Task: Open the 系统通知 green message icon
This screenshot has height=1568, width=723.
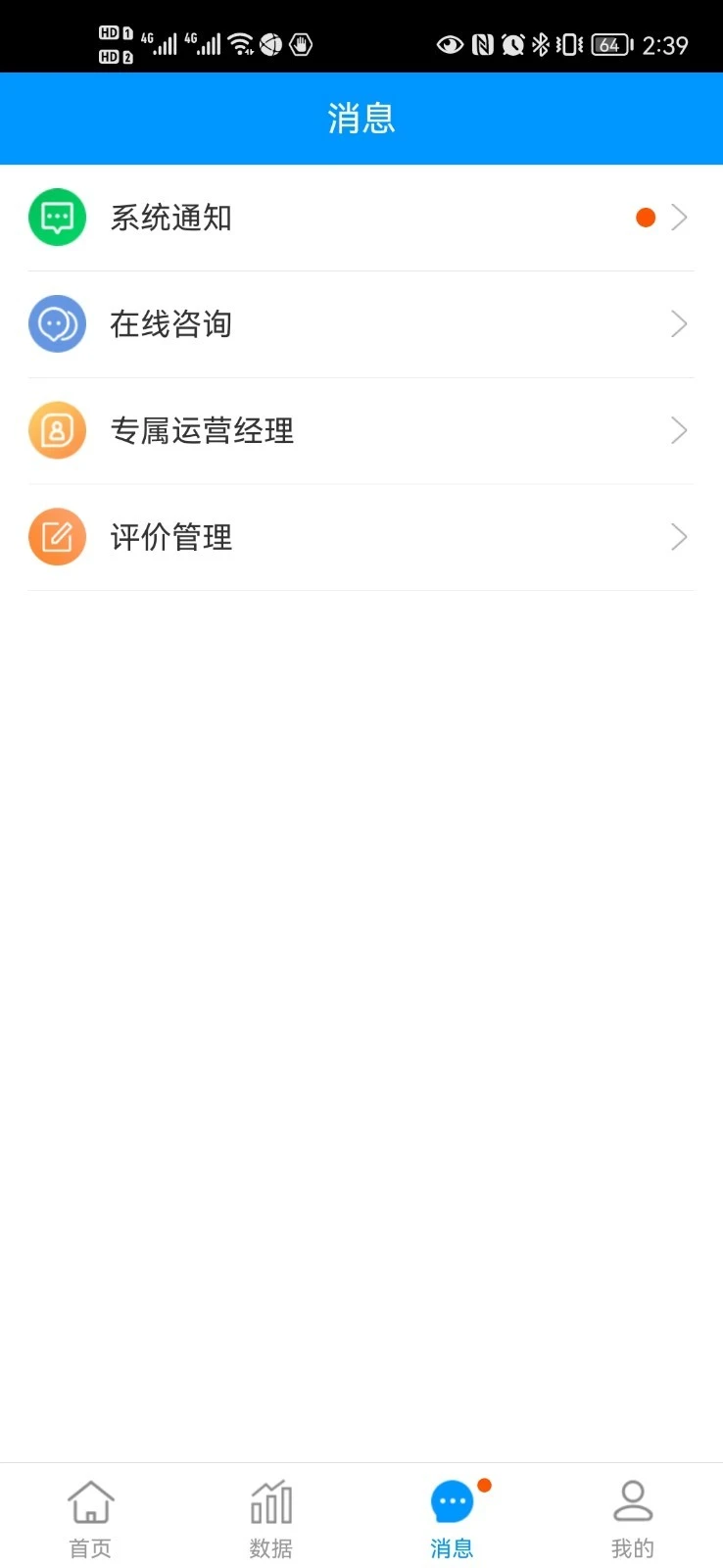Action: 57,217
